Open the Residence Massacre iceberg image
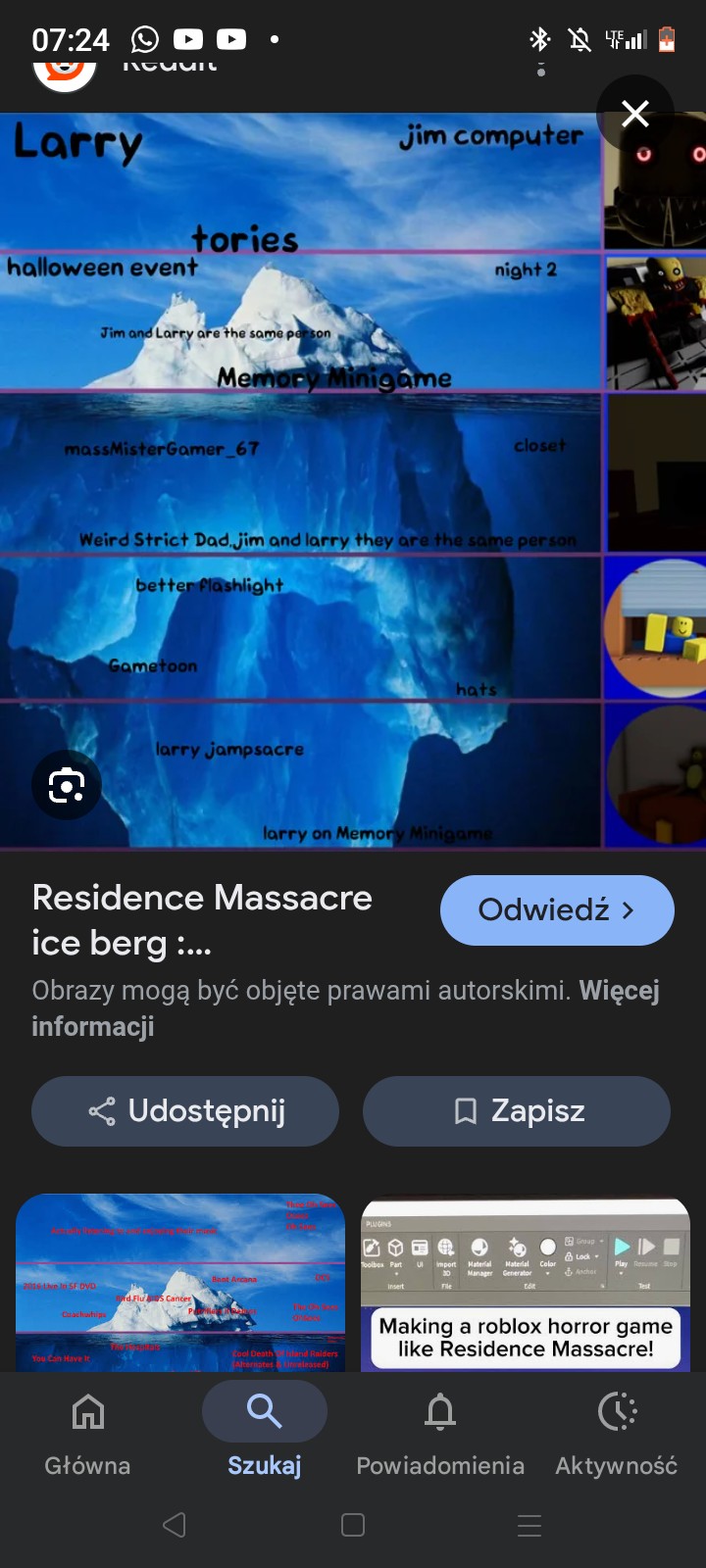 pyautogui.click(x=300, y=480)
